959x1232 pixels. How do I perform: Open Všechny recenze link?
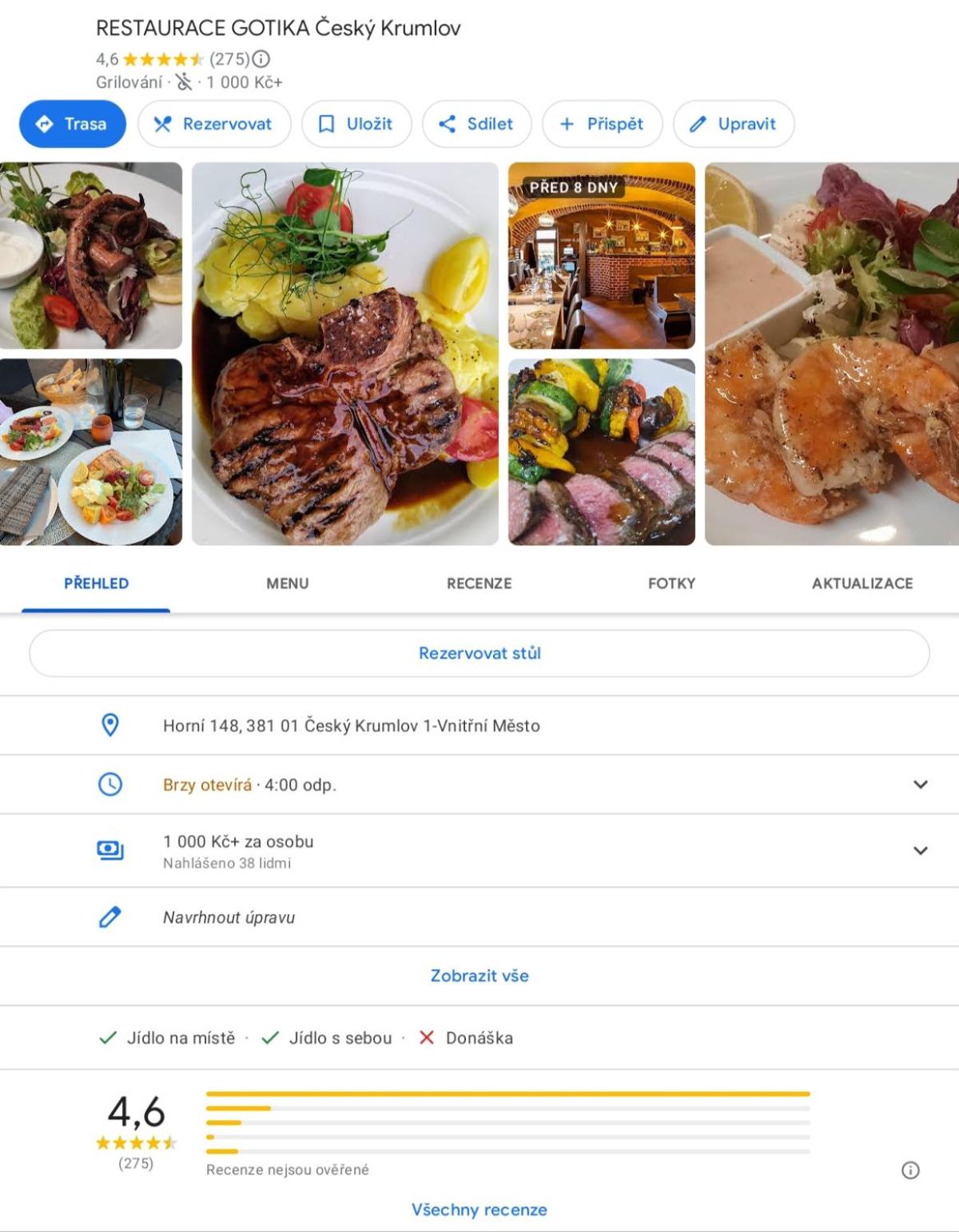[479, 1210]
